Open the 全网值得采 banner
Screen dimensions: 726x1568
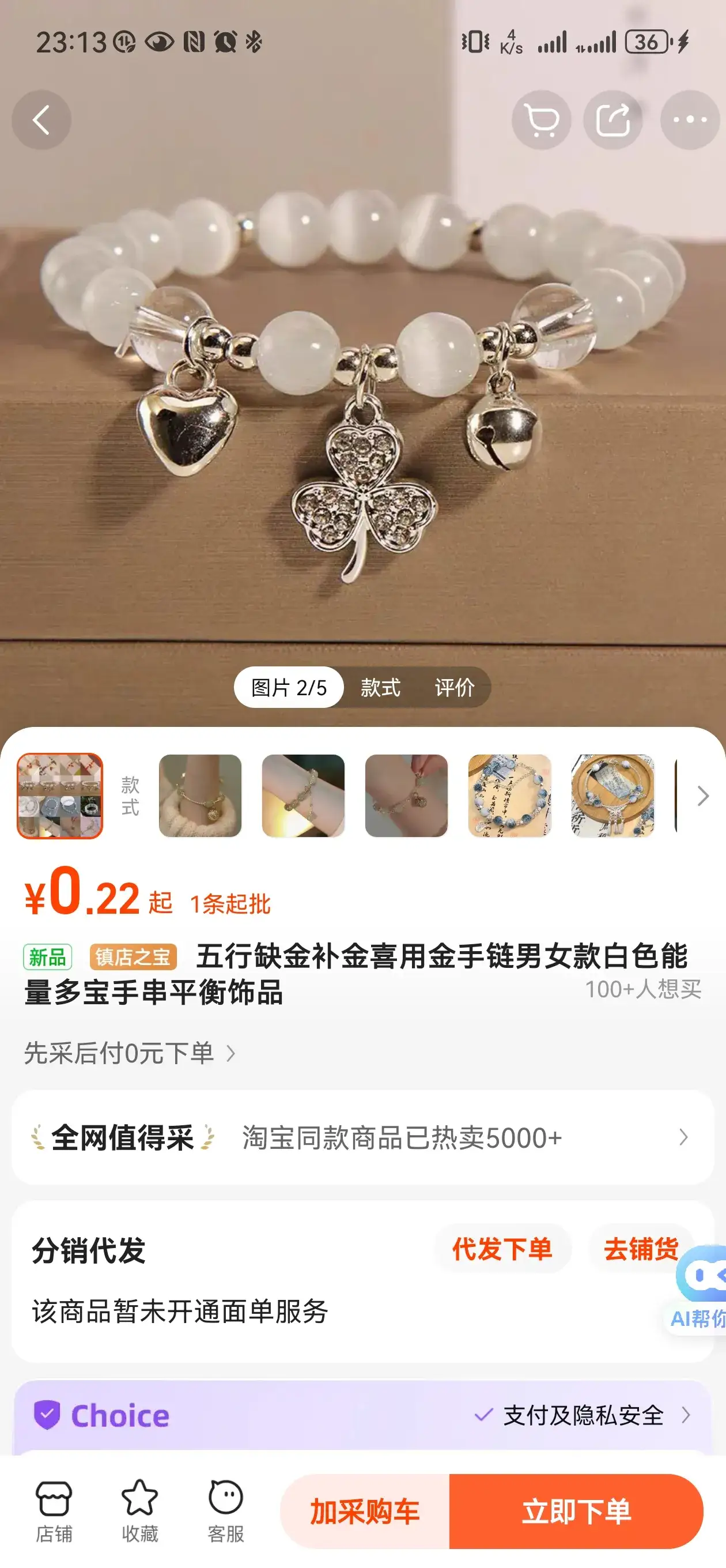(362, 1137)
